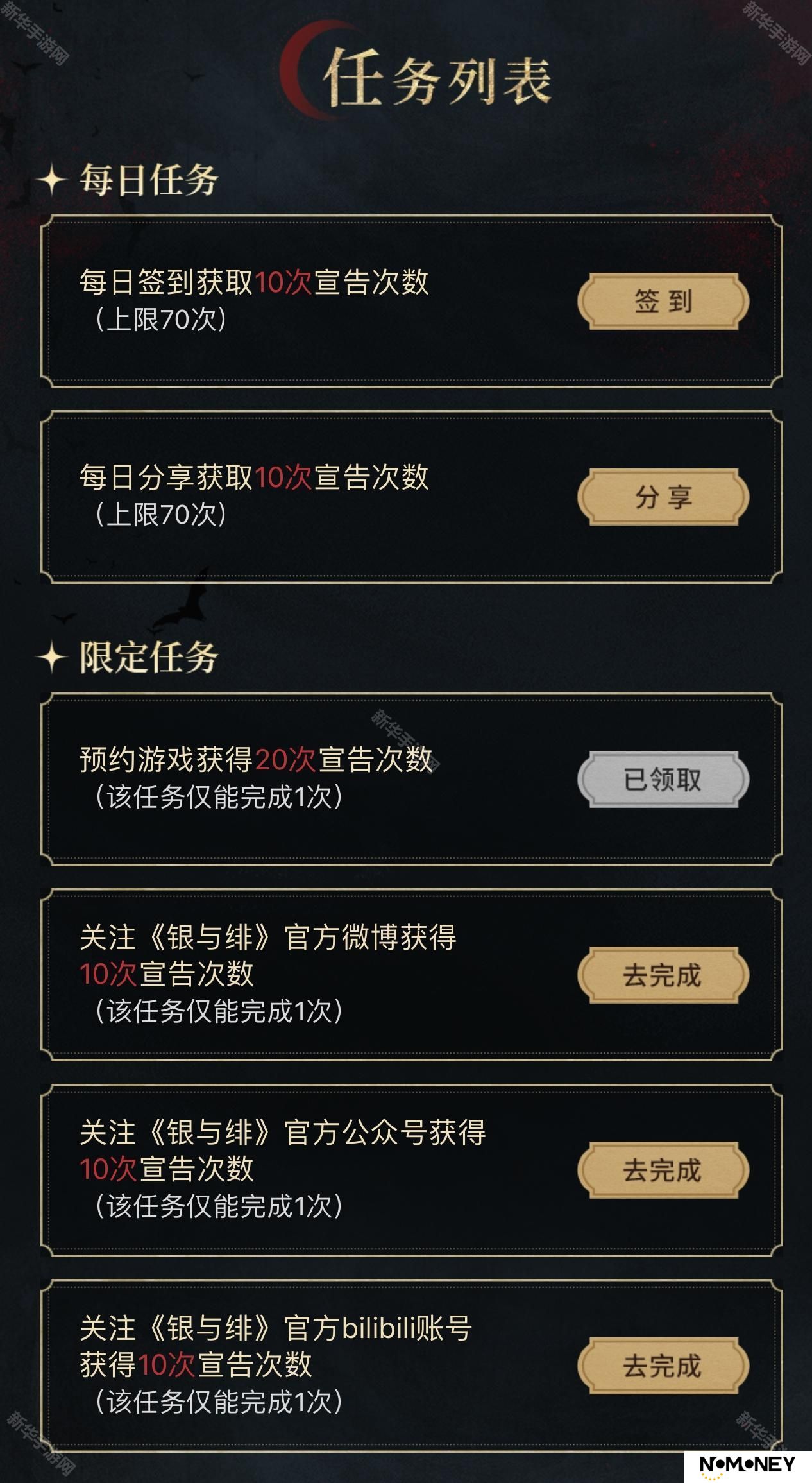The width and height of the screenshot is (812, 1483).
Task: Tap 去完成 for the official Weibo follow task
Action: click(663, 975)
